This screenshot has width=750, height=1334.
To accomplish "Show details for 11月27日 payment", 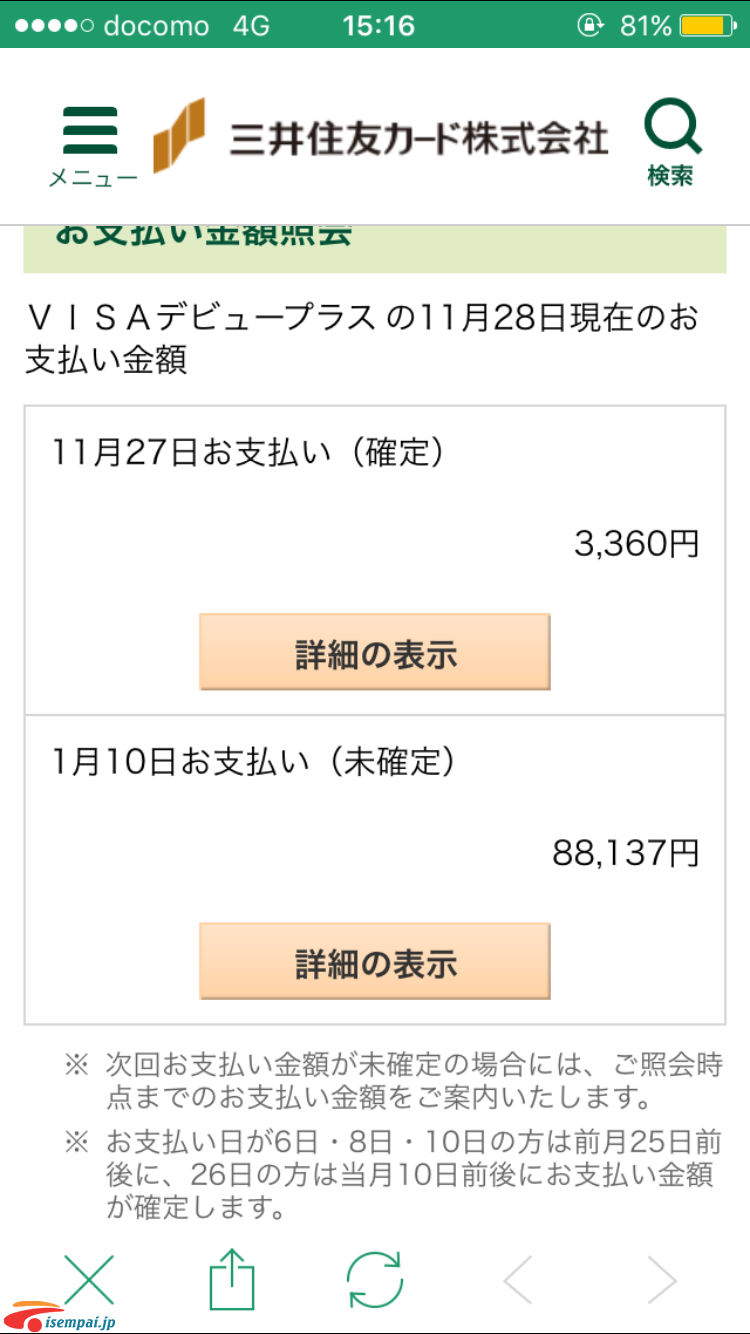I will coord(375,652).
